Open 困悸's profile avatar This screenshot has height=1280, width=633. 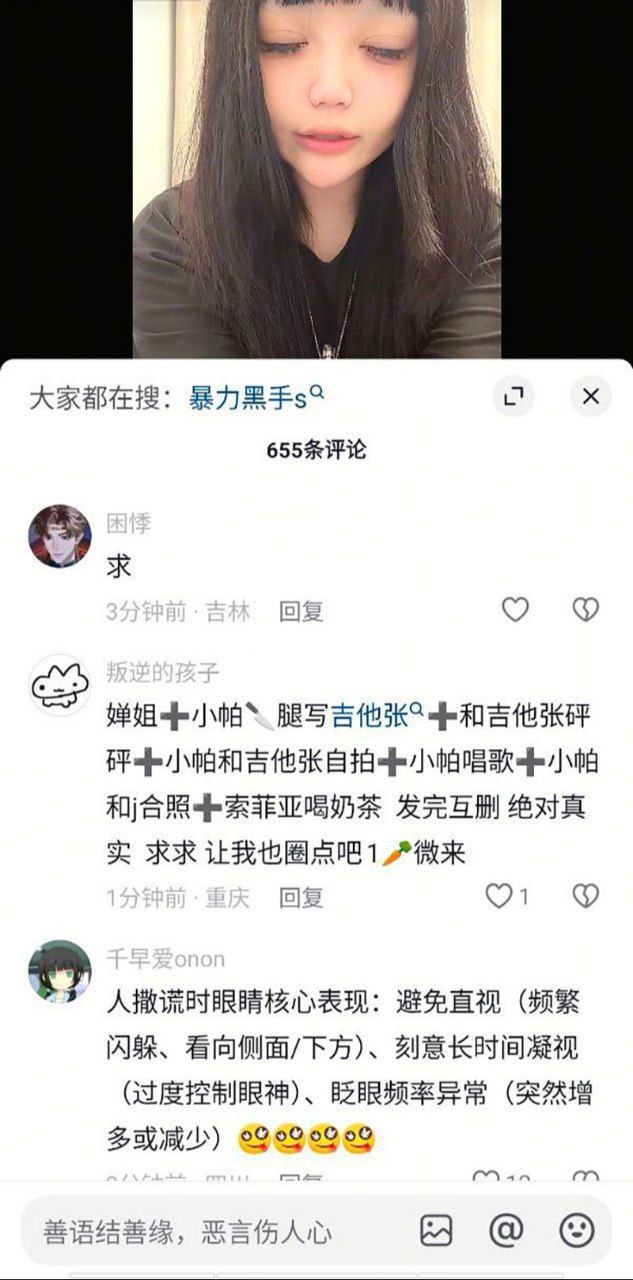(60, 536)
